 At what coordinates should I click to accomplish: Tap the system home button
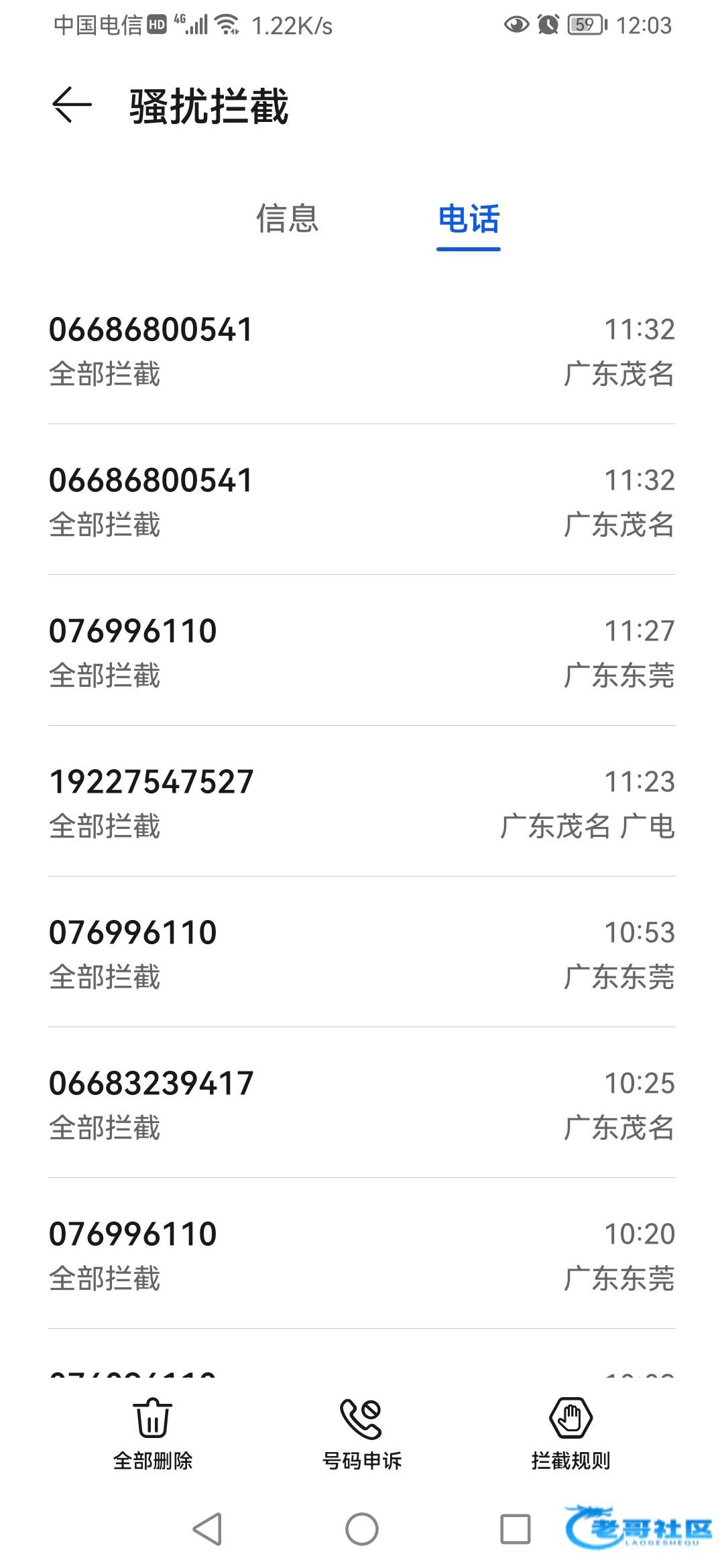[x=362, y=1529]
